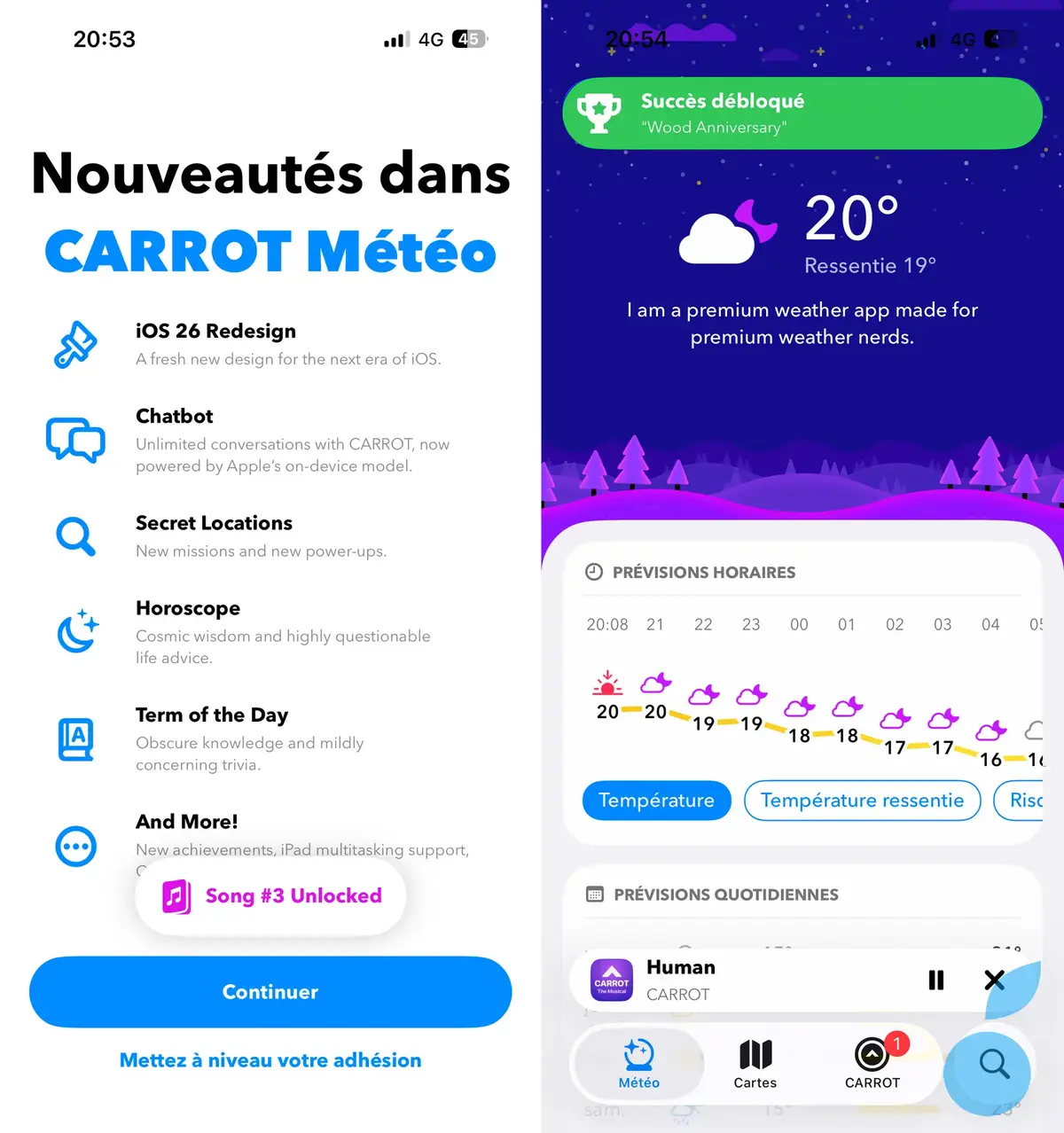The width and height of the screenshot is (1064, 1133).
Task: Enable the Température ressentie view
Action: (x=861, y=801)
